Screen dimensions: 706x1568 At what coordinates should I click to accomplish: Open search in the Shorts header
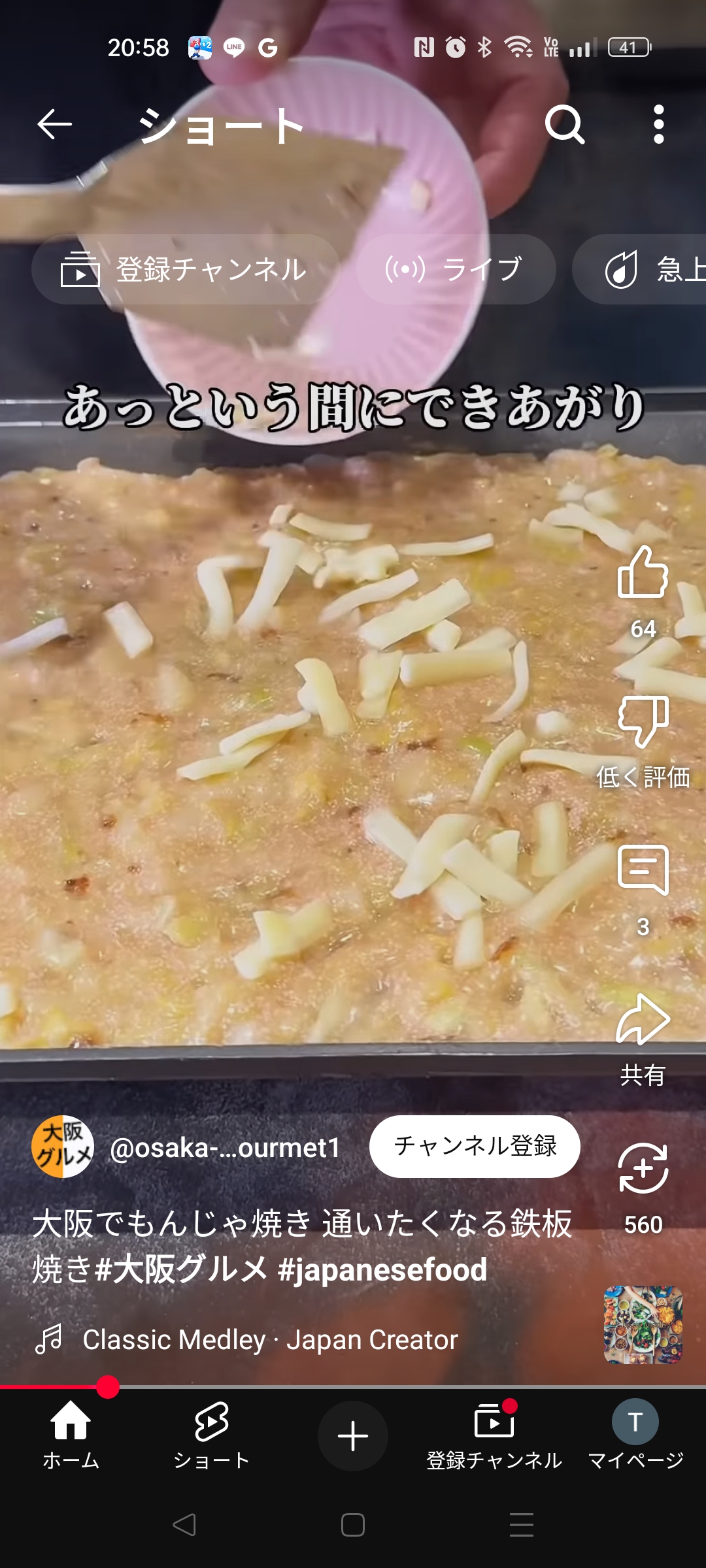coord(565,124)
